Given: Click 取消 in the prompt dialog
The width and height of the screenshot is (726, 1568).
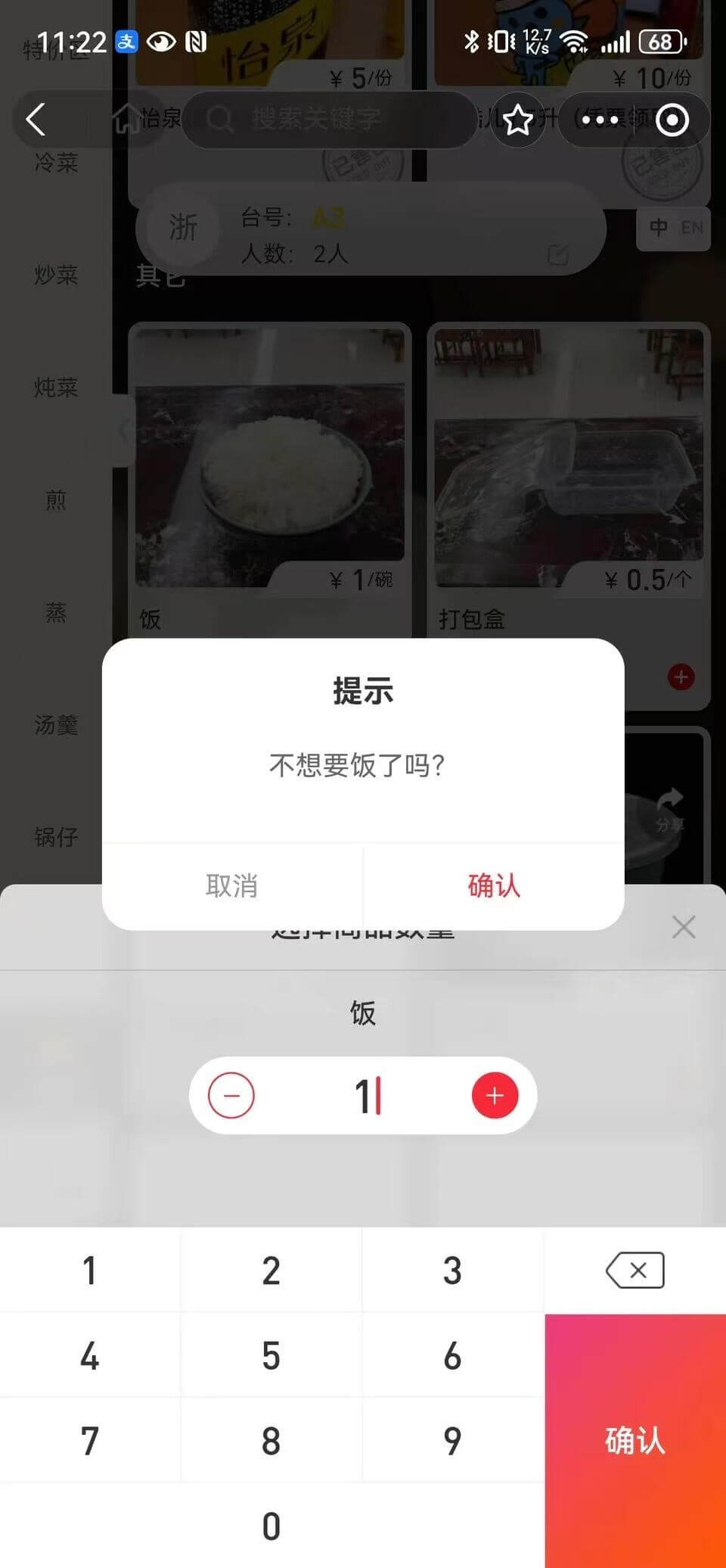Looking at the screenshot, I should point(232,885).
